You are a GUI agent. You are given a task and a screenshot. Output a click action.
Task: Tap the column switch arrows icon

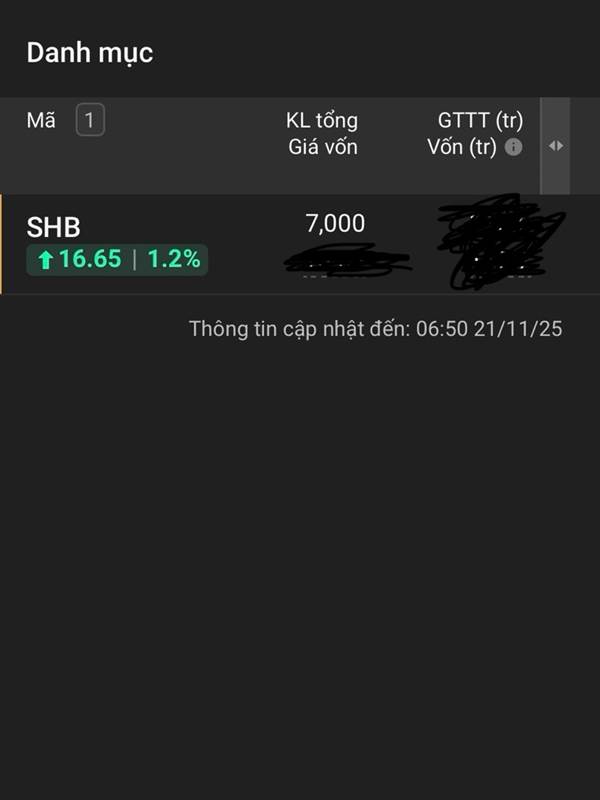555,146
